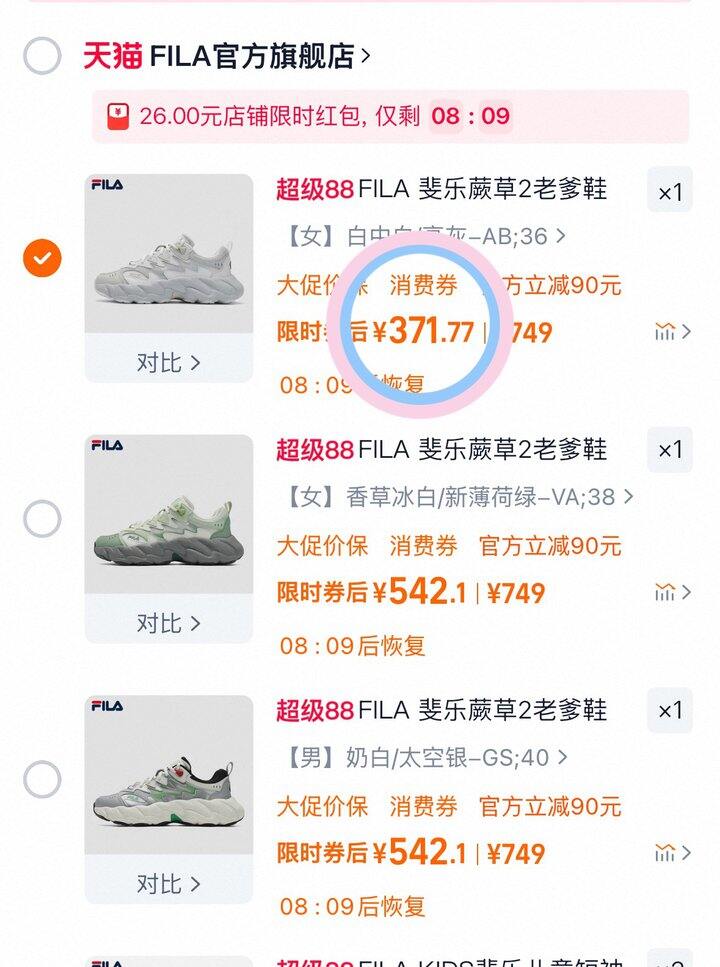The height and width of the screenshot is (967, 720).
Task: Select the second product's circle selector
Action: (x=40, y=517)
